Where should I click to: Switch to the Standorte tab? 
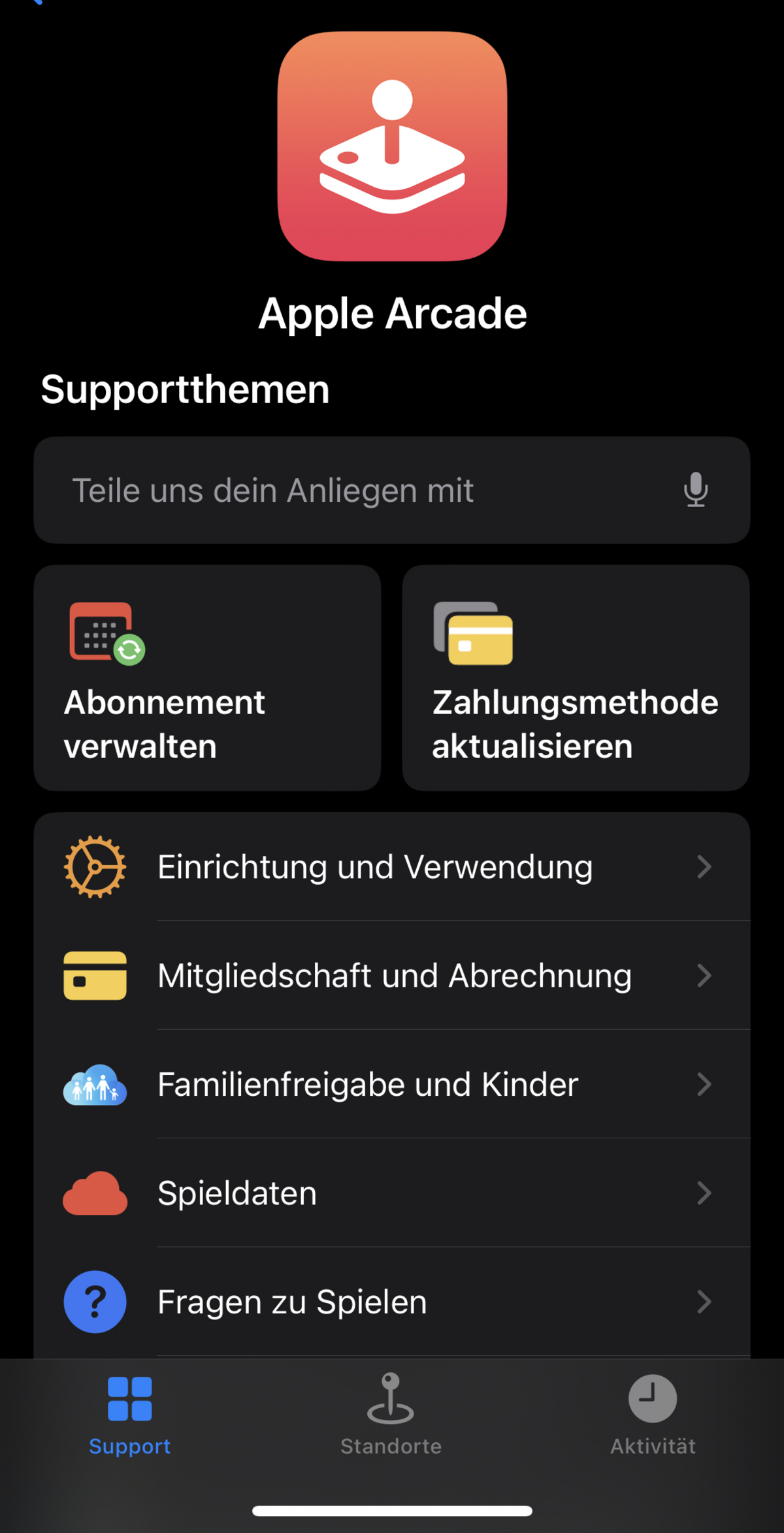point(391,1414)
